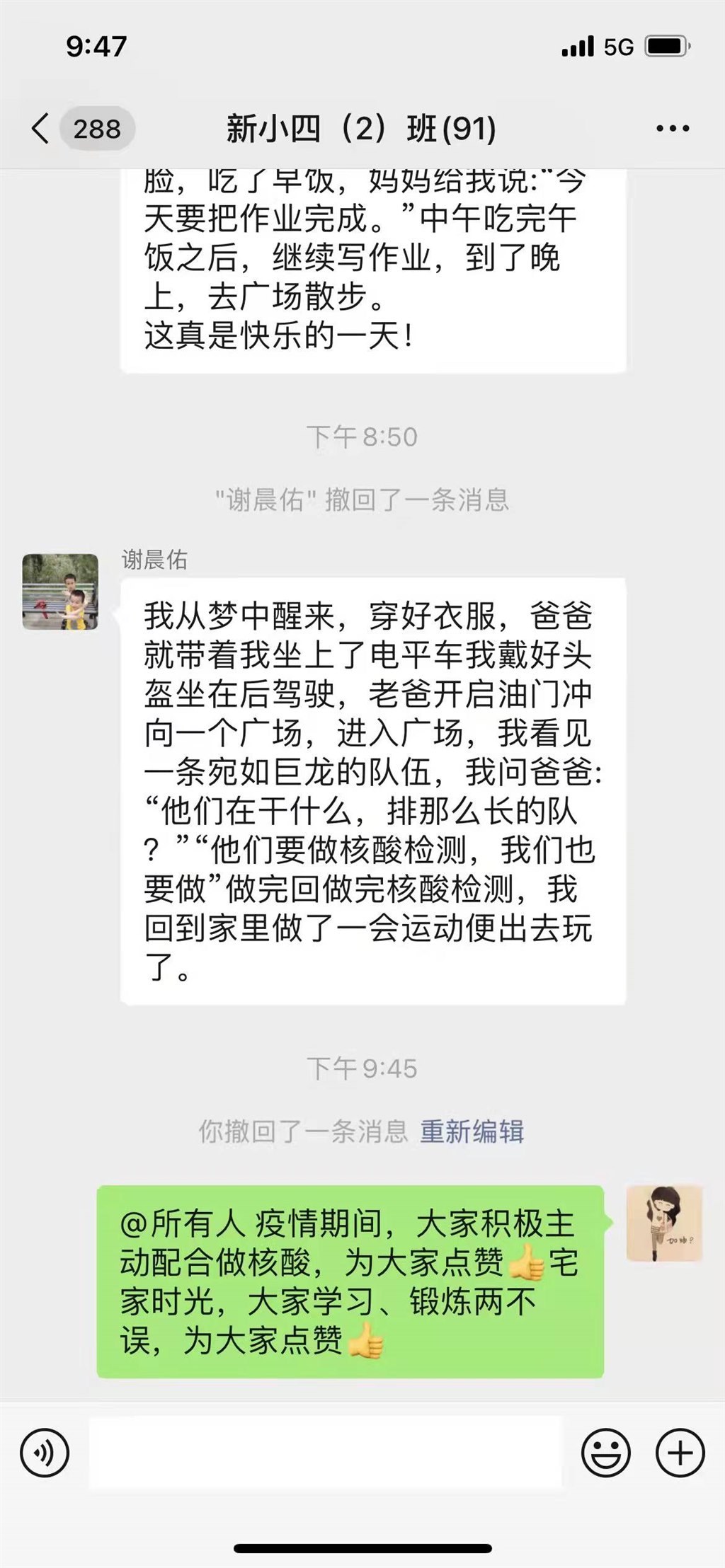Open the plus attachment menu
Screen dimensions: 725x1568
(680, 1453)
